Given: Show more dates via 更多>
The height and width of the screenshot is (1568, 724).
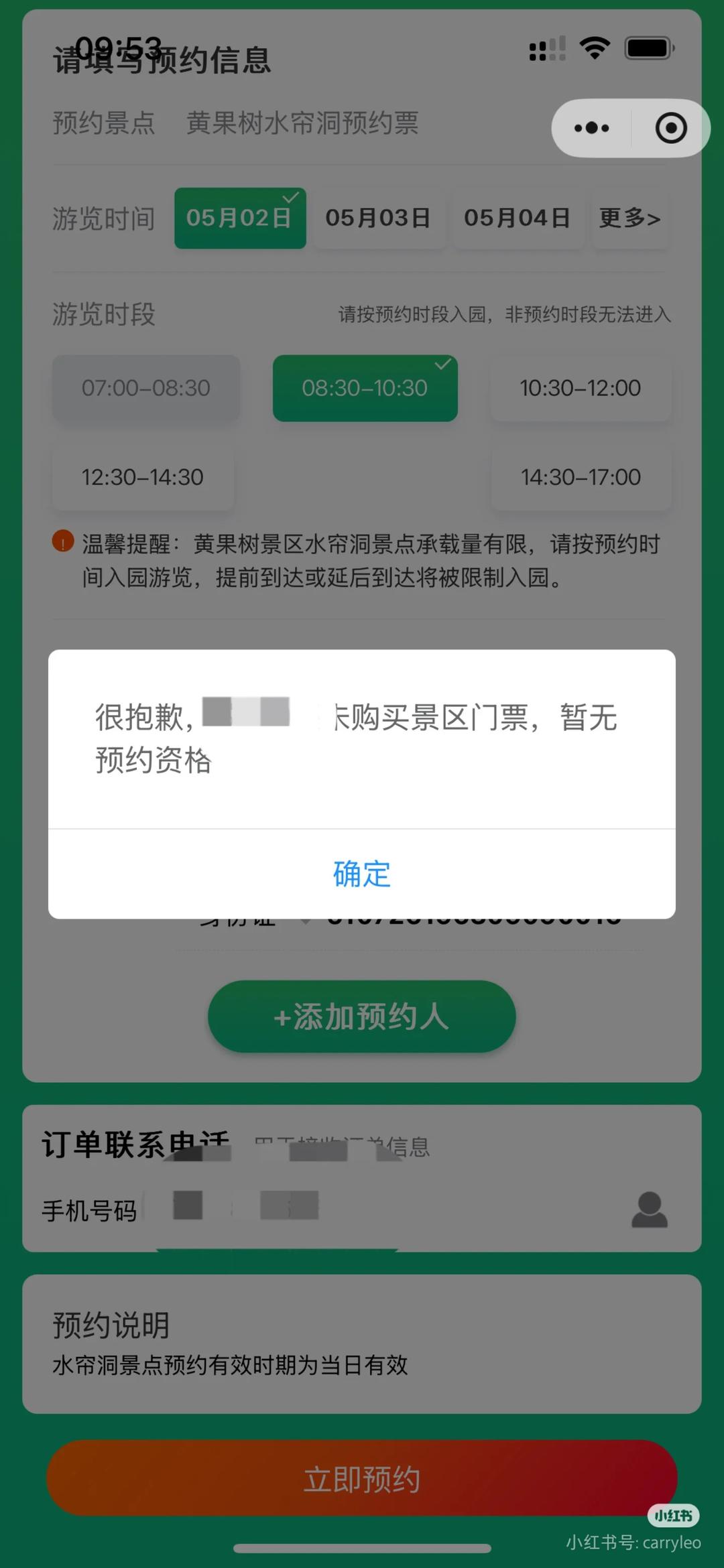Looking at the screenshot, I should (x=629, y=218).
